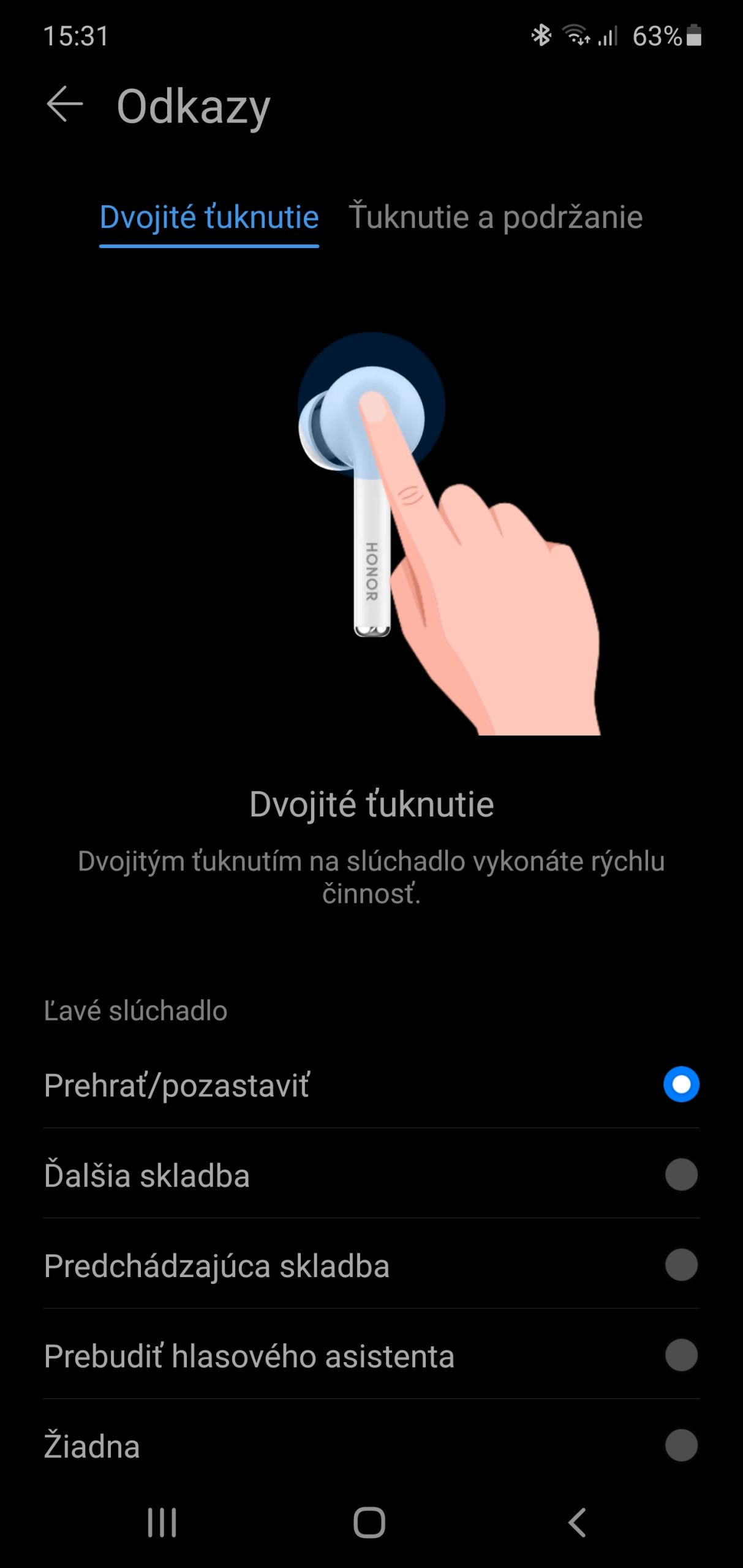743x1568 pixels.
Task: Tap the system home button
Action: pos(369,1523)
